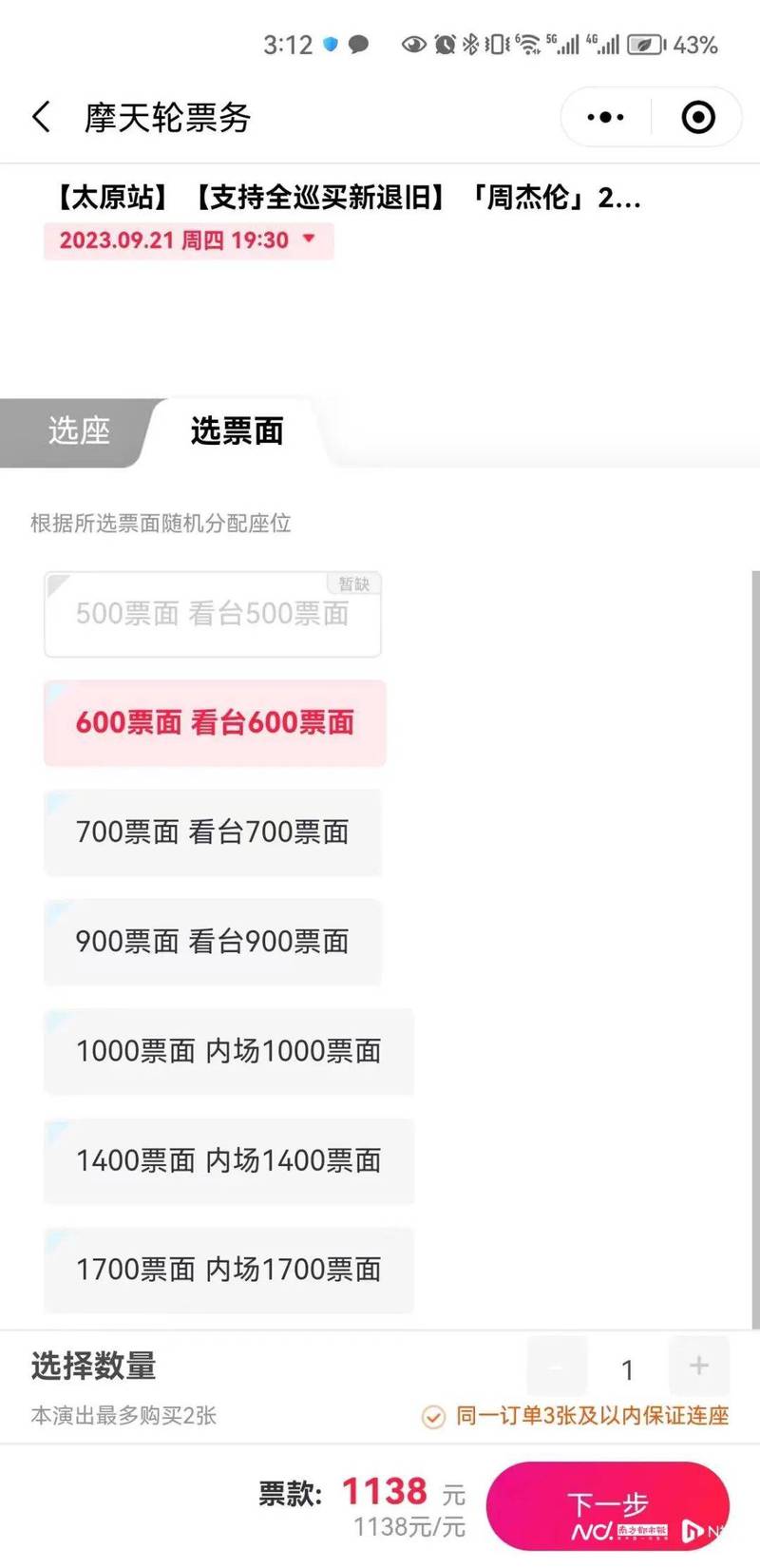760x1568 pixels.
Task: Open the mini program three-dot menu
Action: (x=605, y=118)
